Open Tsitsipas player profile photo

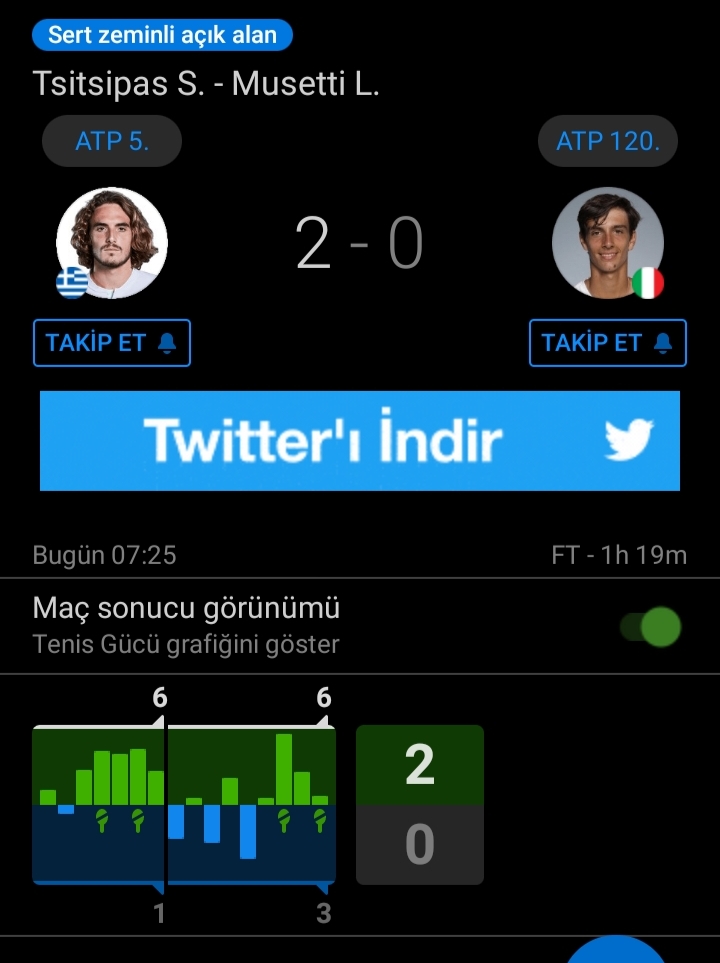[x=111, y=243]
